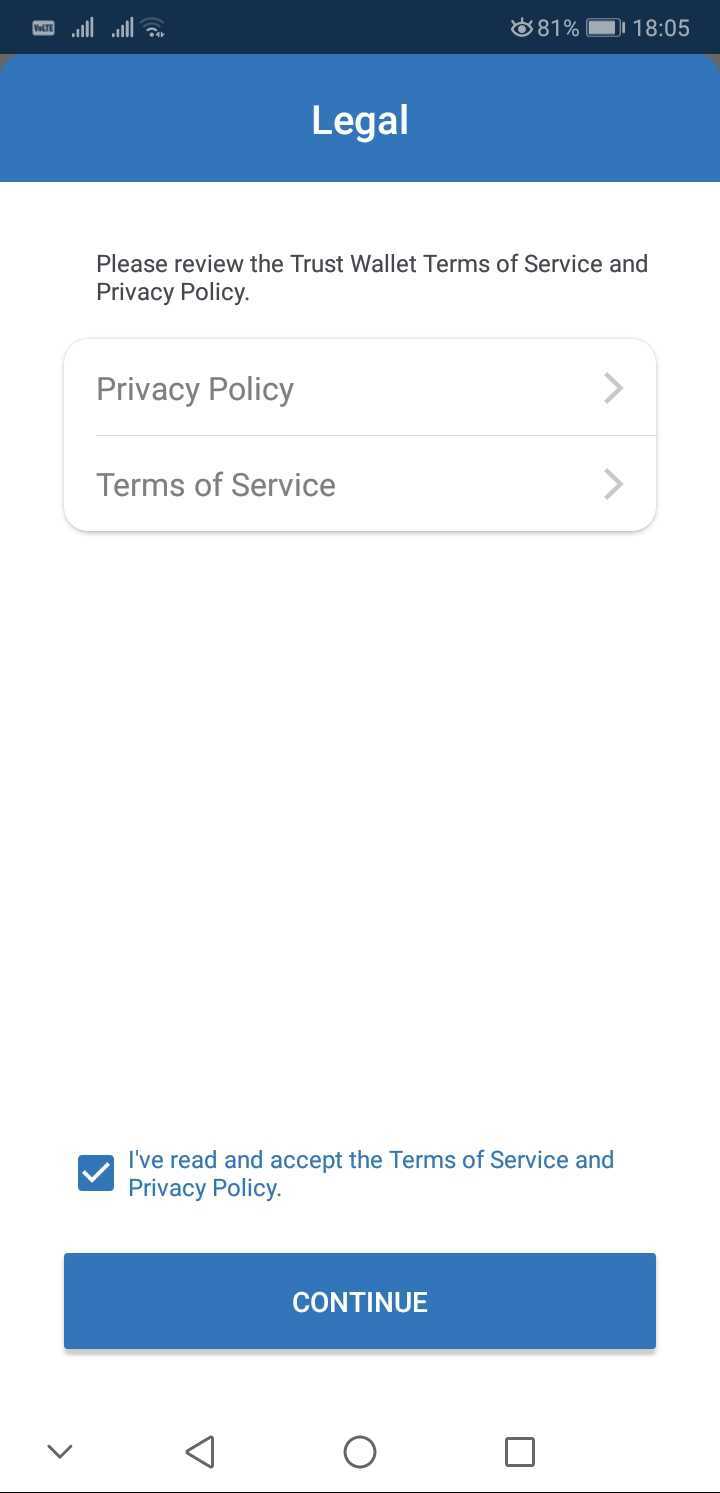Uncheck the accept Terms of Service checkbox
720x1493 pixels.
tap(96, 1173)
